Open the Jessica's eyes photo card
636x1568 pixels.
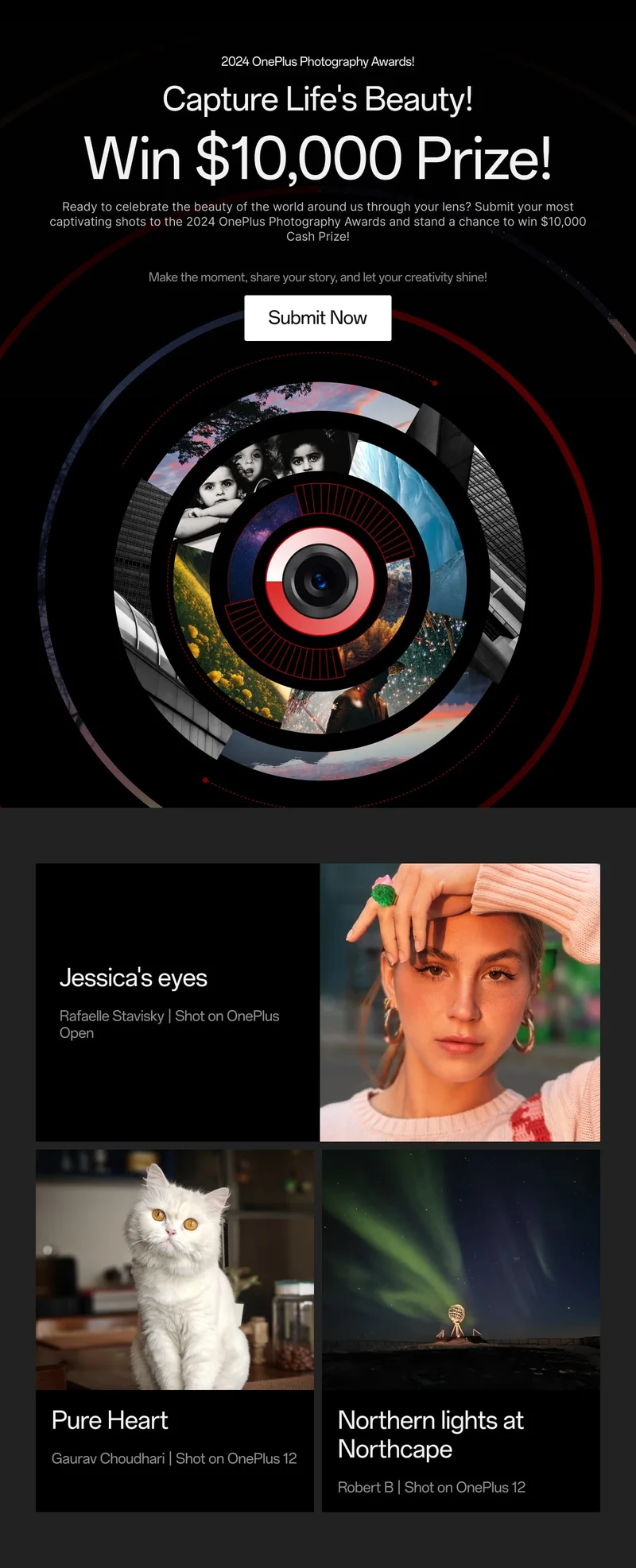(x=460, y=1001)
